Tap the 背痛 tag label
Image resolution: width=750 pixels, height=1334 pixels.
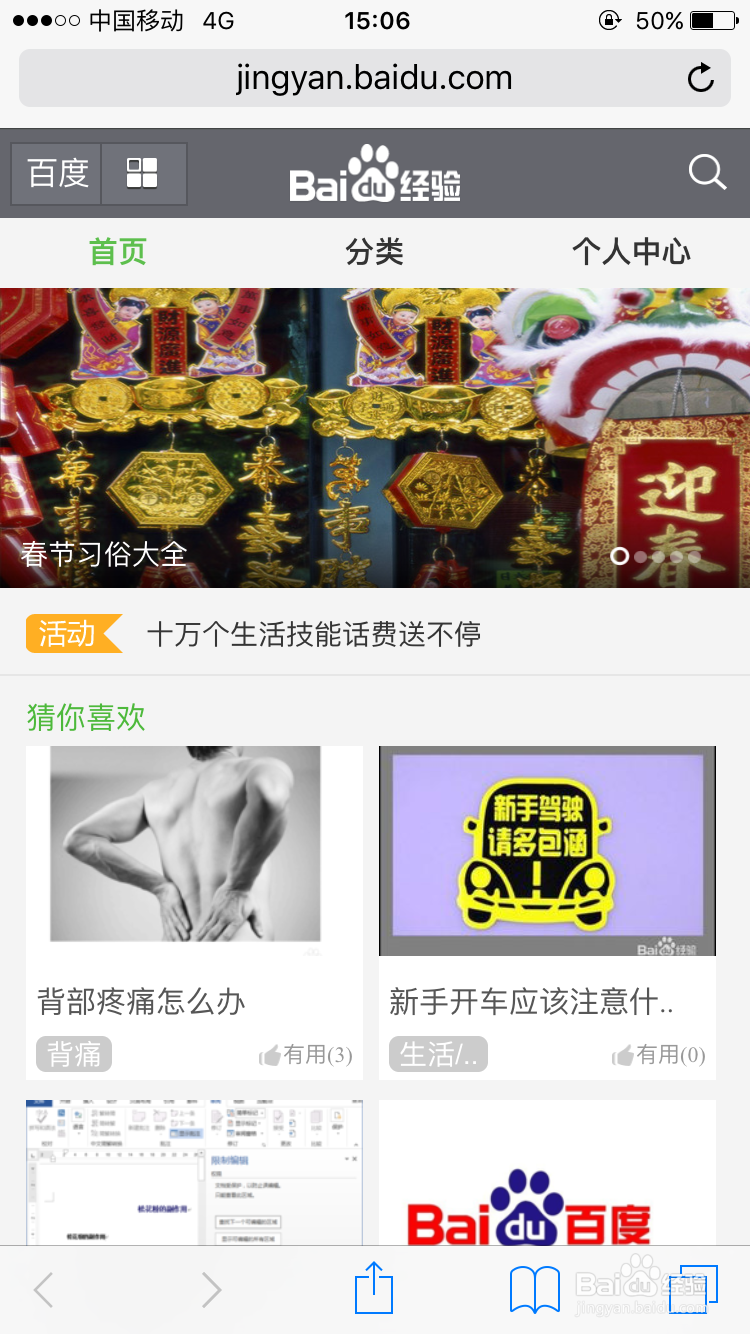[x=73, y=1053]
